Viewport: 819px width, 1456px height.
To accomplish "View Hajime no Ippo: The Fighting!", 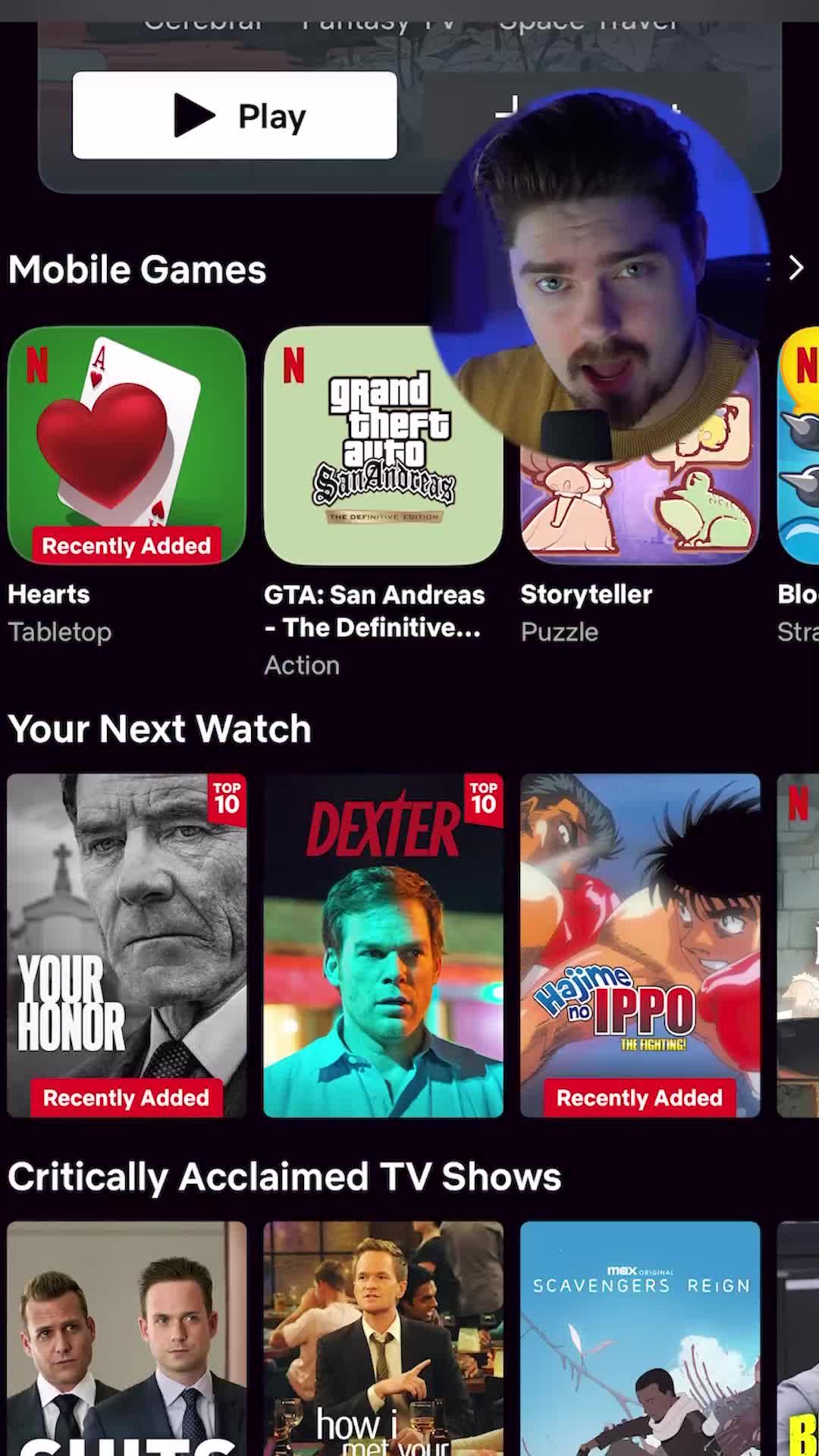I will [x=639, y=945].
